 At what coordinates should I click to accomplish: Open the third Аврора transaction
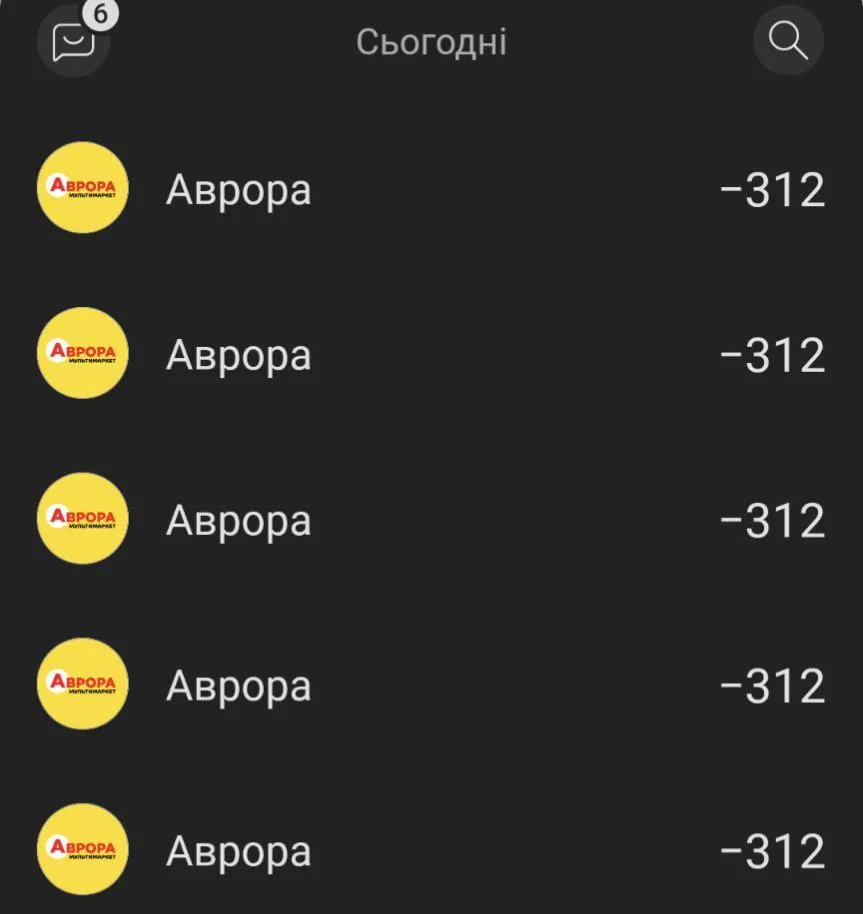point(430,518)
